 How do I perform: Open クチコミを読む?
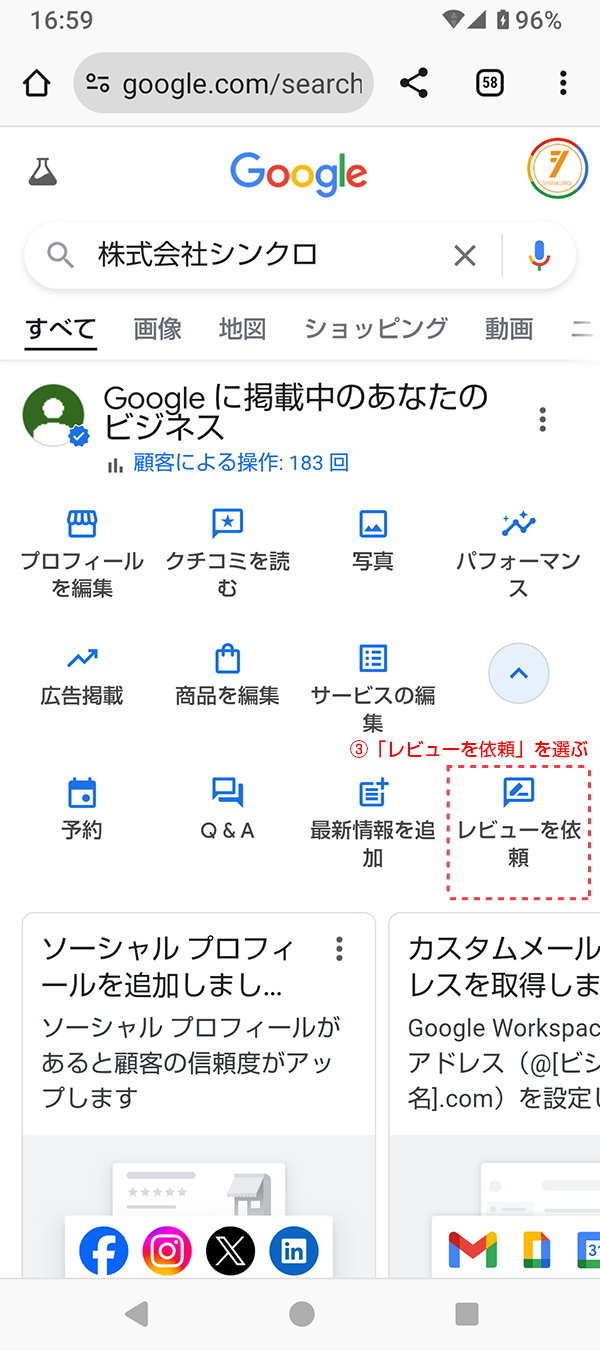coord(228,554)
